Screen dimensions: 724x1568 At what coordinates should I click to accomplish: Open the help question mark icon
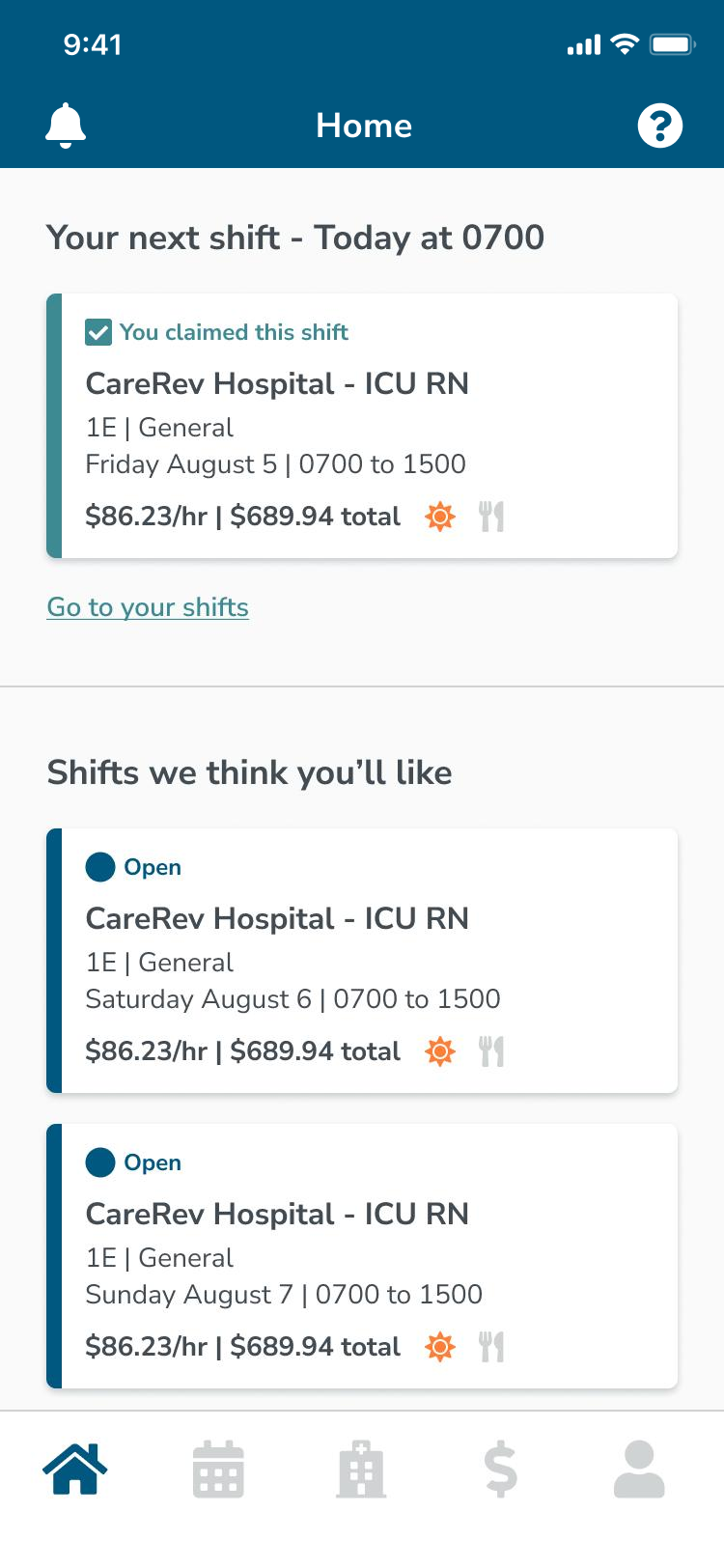tap(660, 126)
